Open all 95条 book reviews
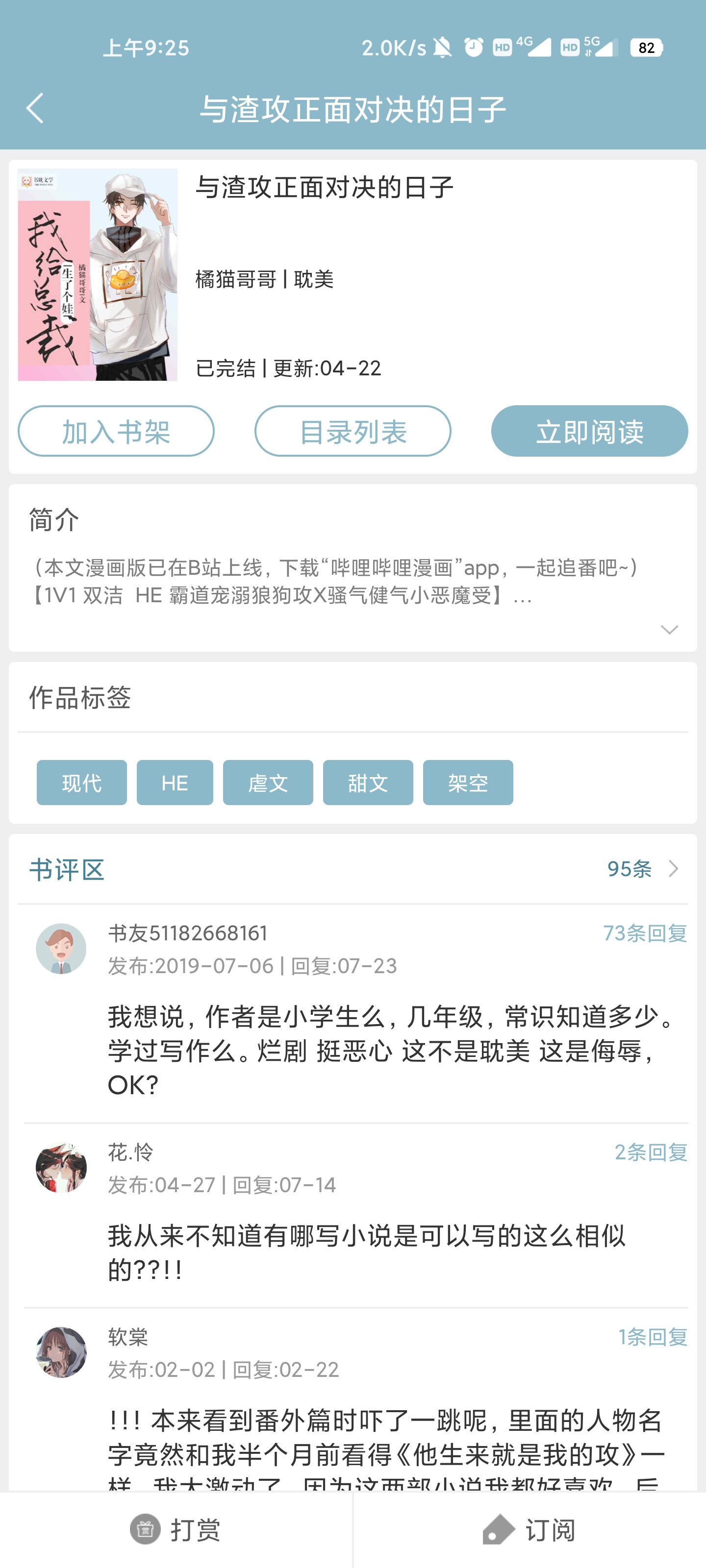Screen dimensions: 706x1568 click(x=641, y=869)
